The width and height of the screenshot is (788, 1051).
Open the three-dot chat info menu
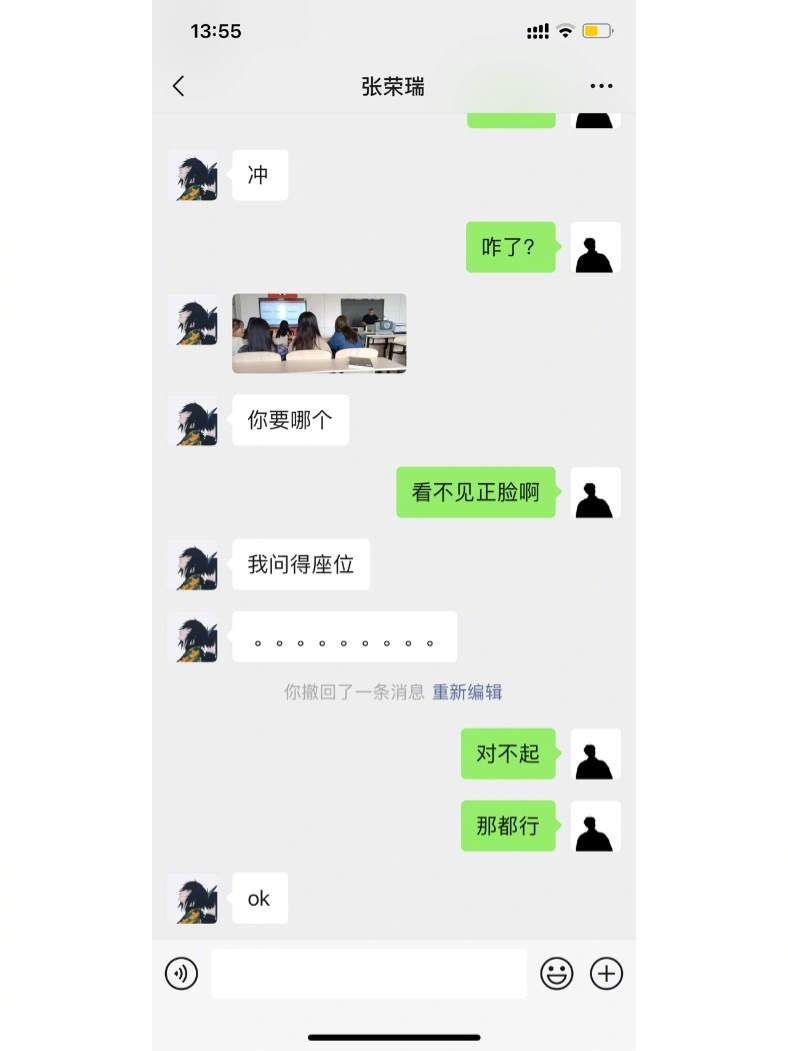(x=601, y=87)
